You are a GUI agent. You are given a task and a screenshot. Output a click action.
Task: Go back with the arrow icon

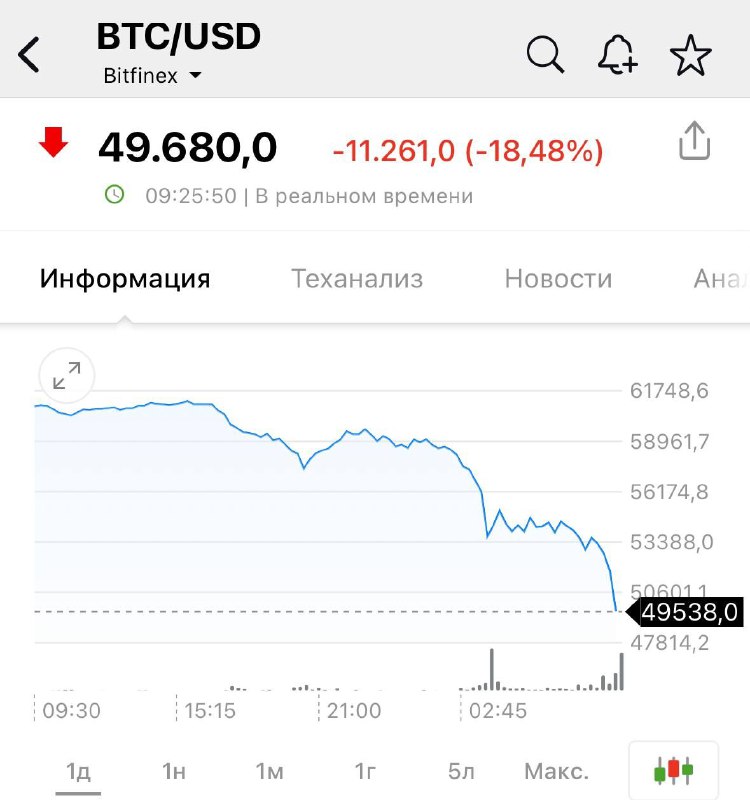30,55
